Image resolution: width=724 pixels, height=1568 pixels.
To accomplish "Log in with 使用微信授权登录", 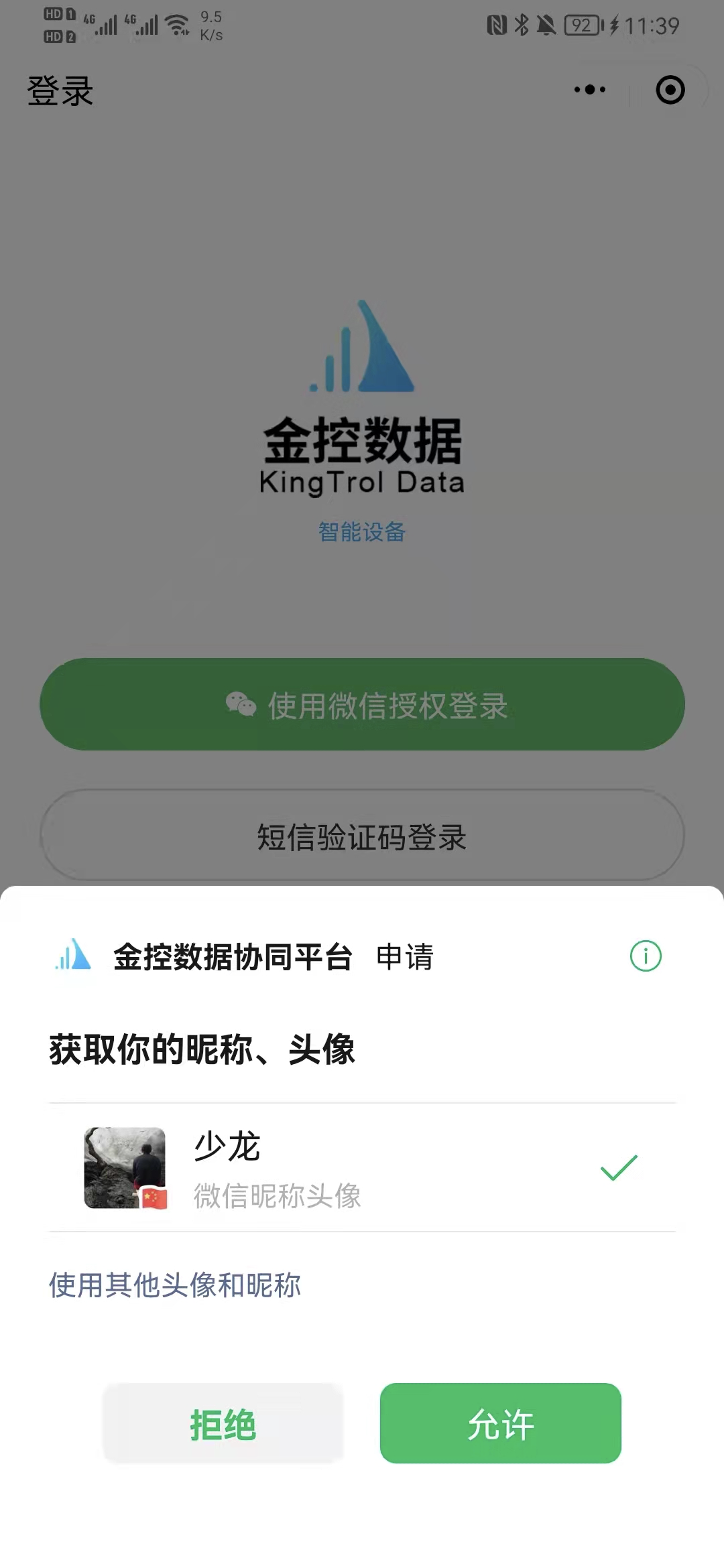I will (x=362, y=704).
